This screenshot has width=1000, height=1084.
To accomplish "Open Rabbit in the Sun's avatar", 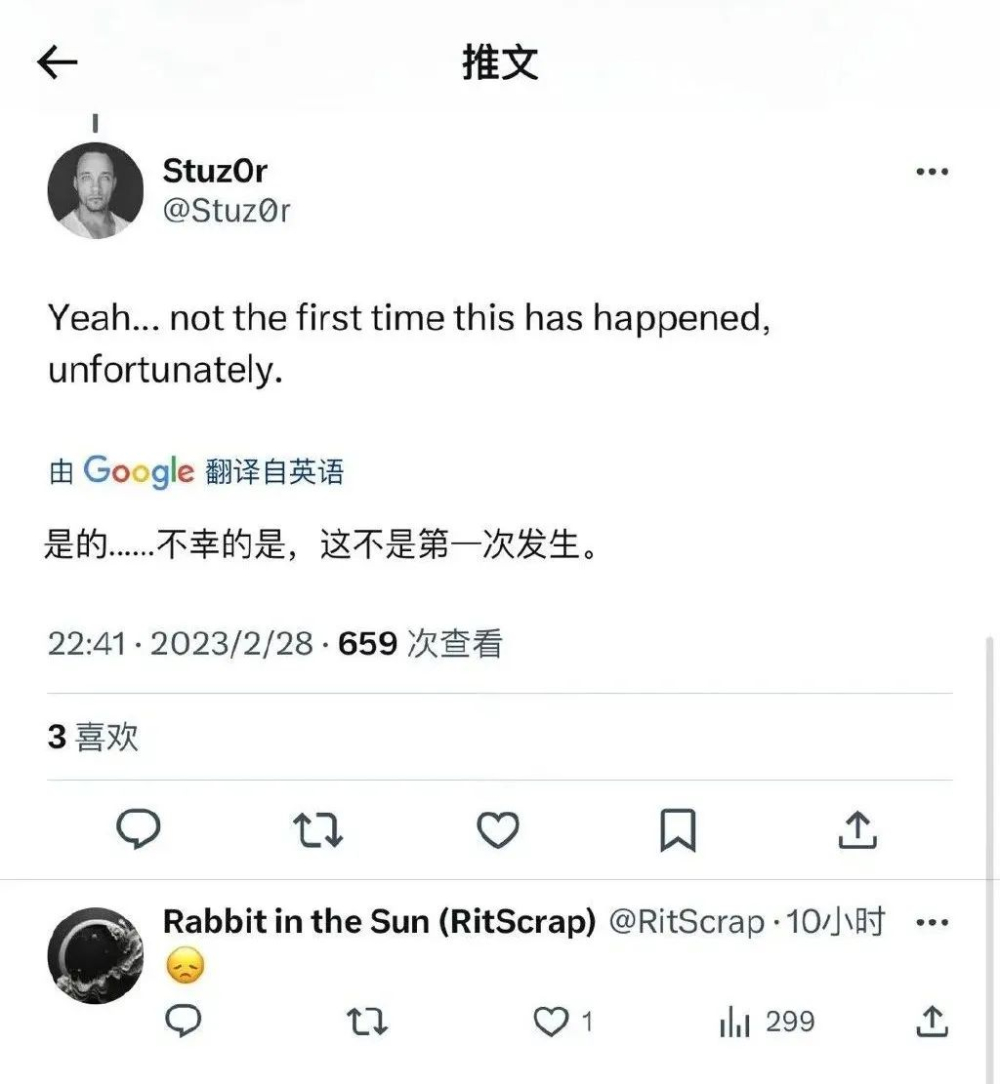I will 96,955.
